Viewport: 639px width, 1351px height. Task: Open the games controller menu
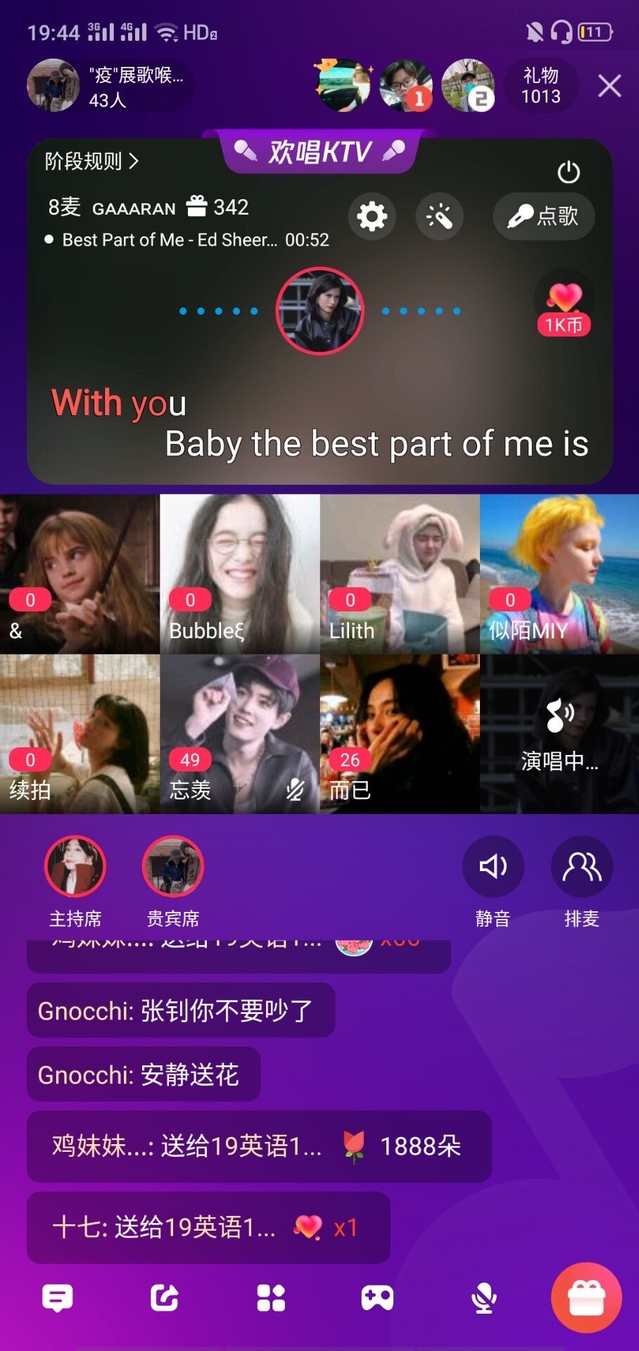coord(377,1298)
